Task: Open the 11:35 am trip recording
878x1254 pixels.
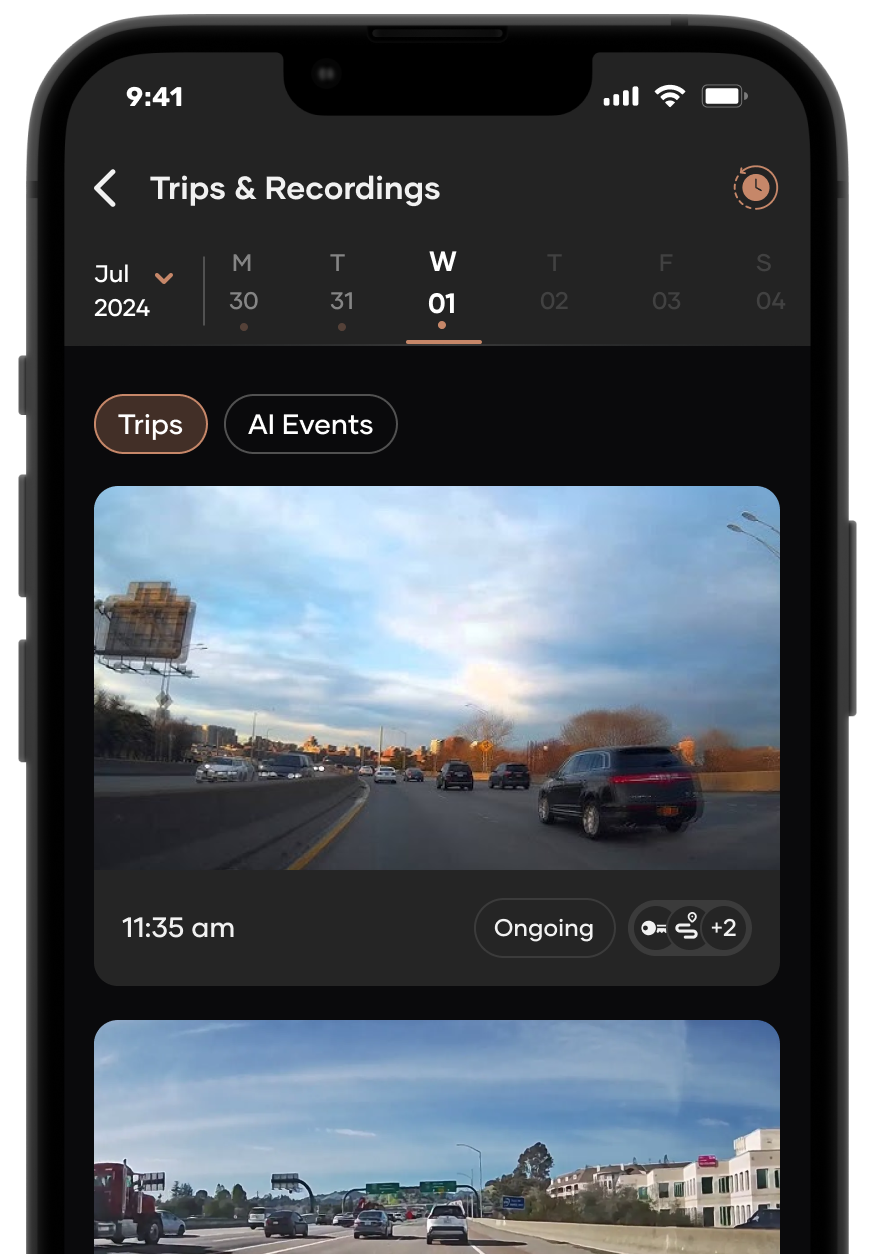Action: tap(436, 677)
